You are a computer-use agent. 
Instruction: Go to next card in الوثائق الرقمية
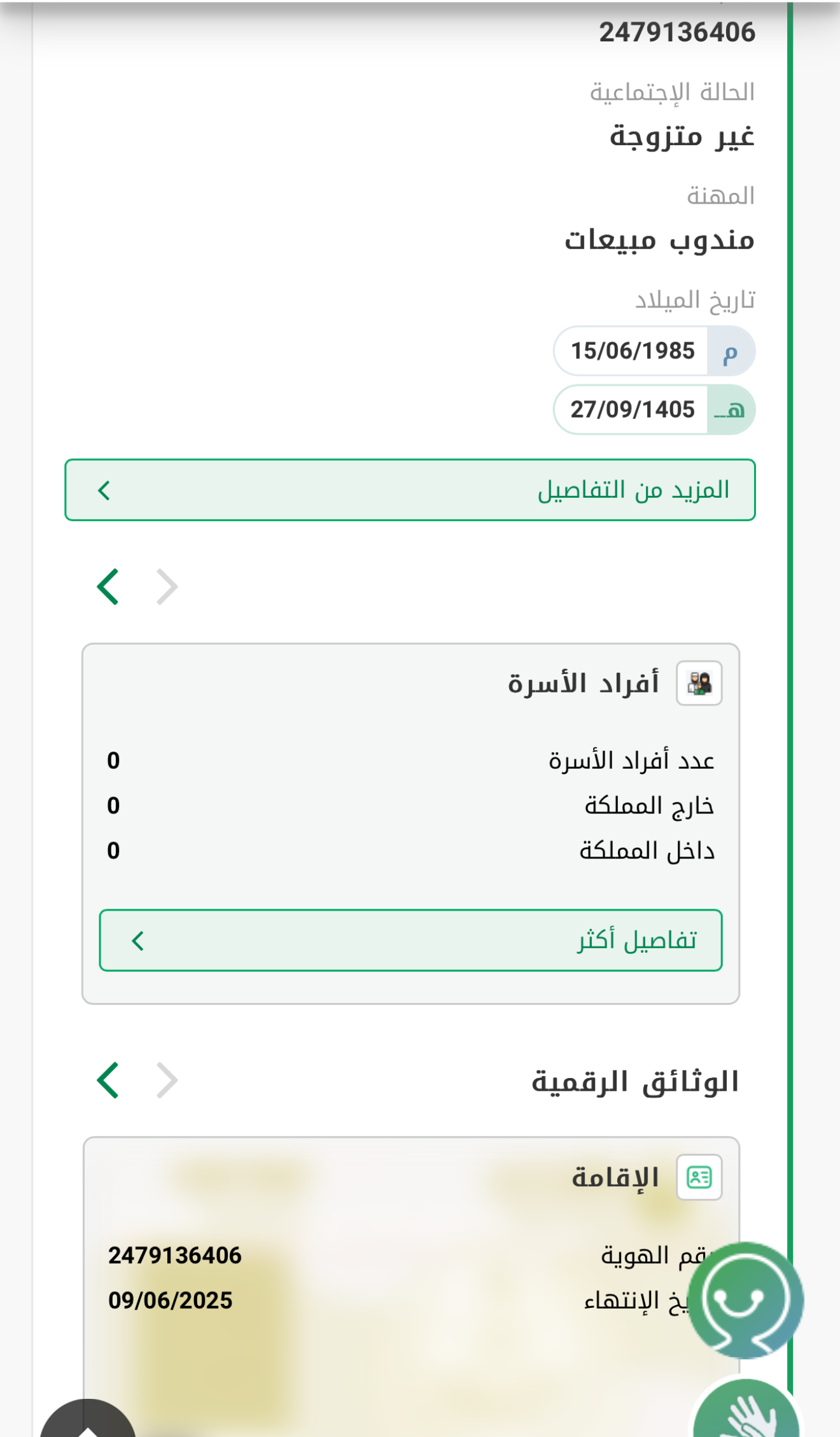click(108, 1080)
